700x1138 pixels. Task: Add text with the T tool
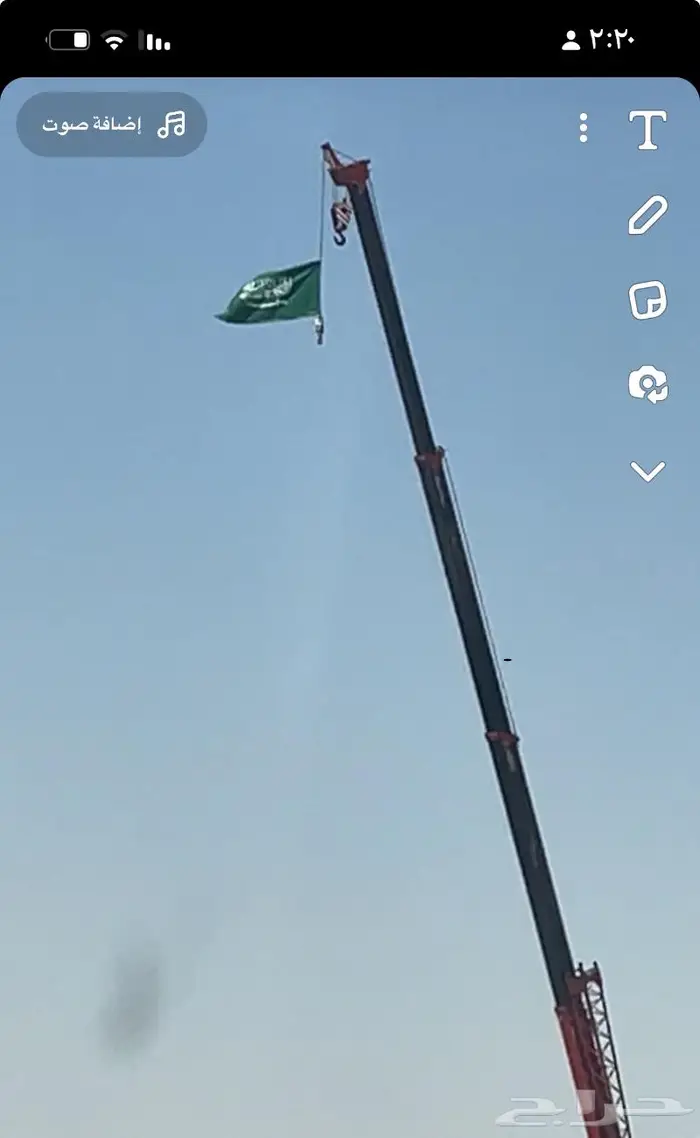(647, 130)
